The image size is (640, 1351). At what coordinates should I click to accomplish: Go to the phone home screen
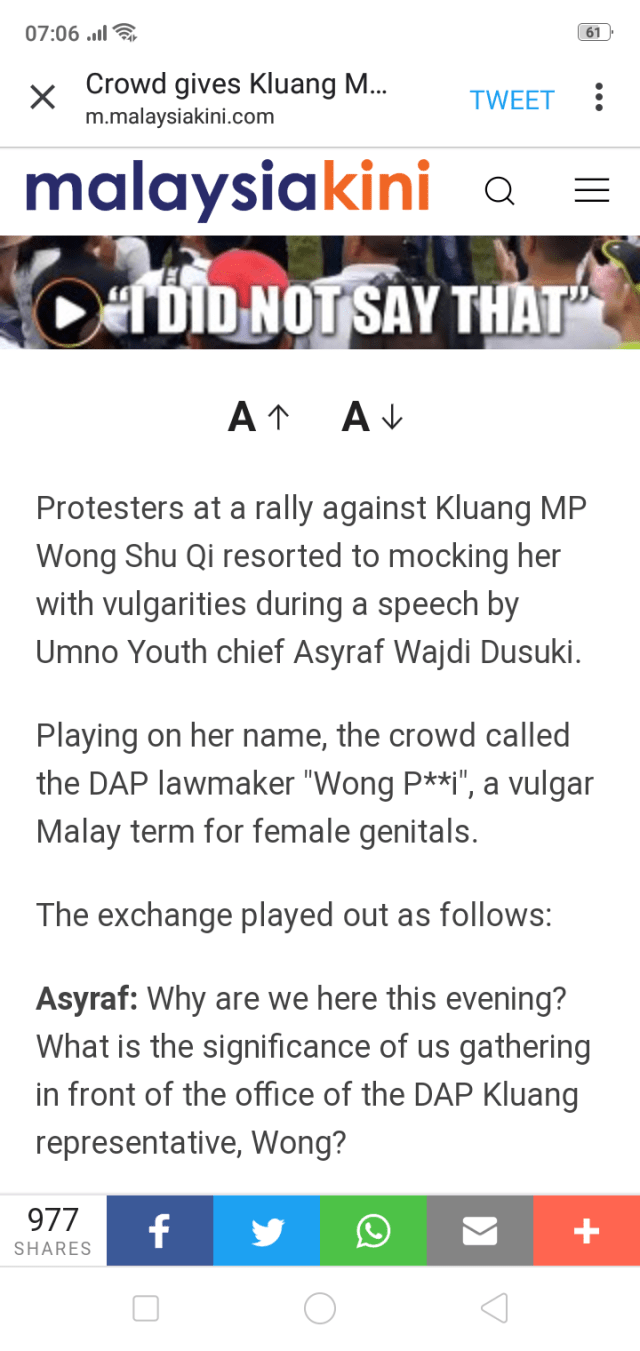click(x=320, y=1308)
